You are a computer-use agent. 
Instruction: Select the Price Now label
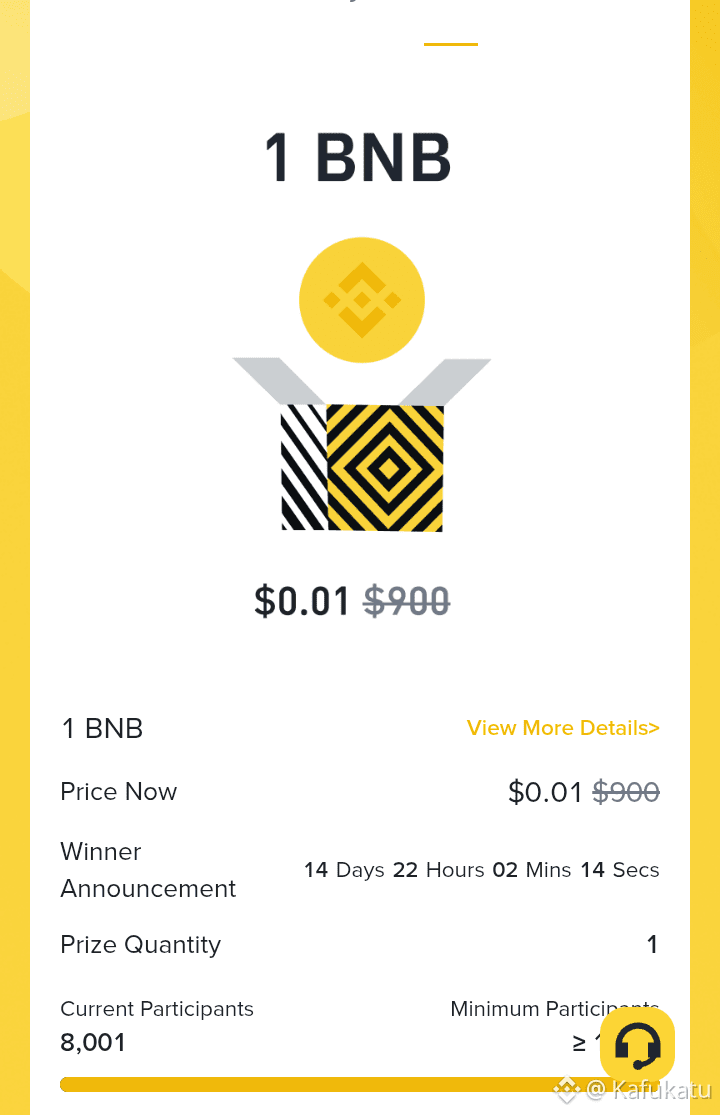pyautogui.click(x=118, y=791)
